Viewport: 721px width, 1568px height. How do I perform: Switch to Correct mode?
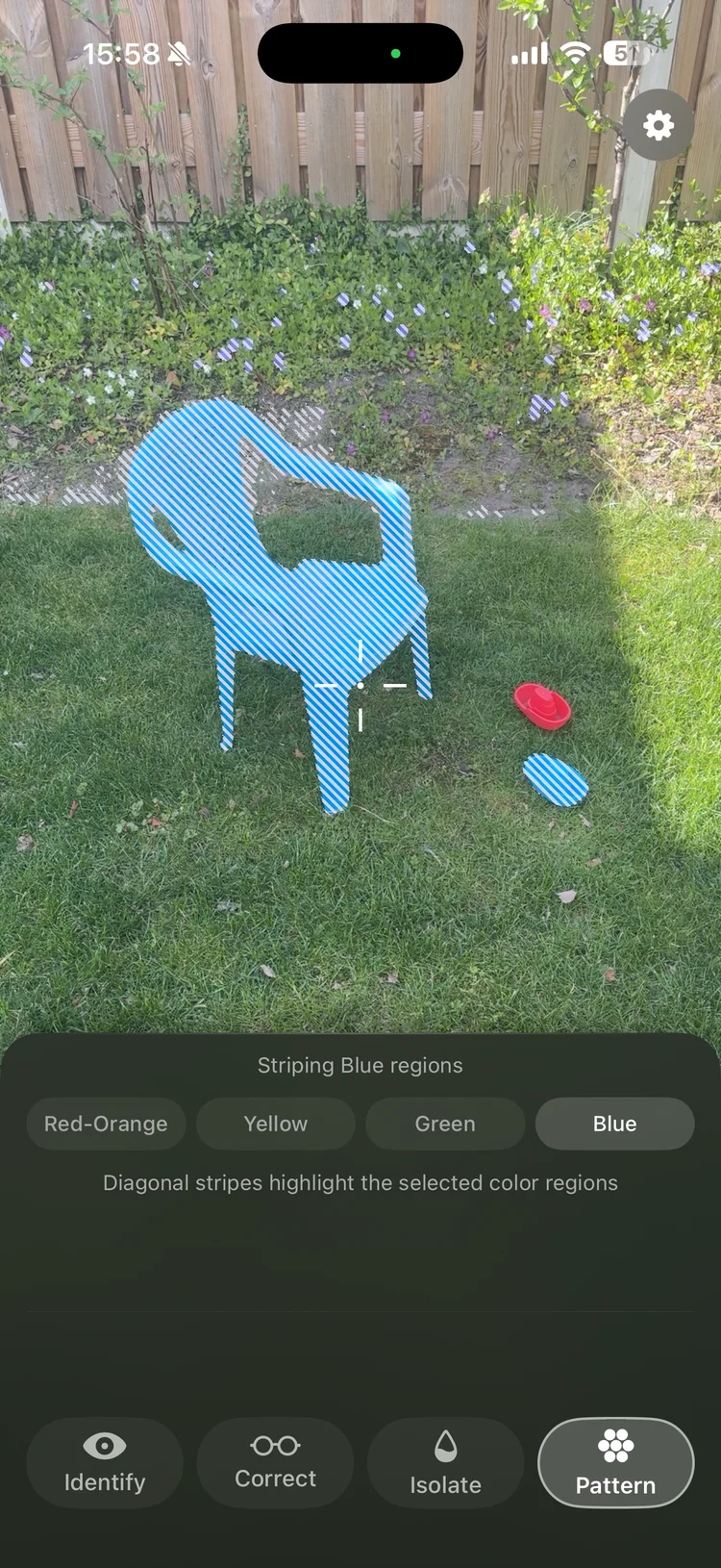(275, 1463)
